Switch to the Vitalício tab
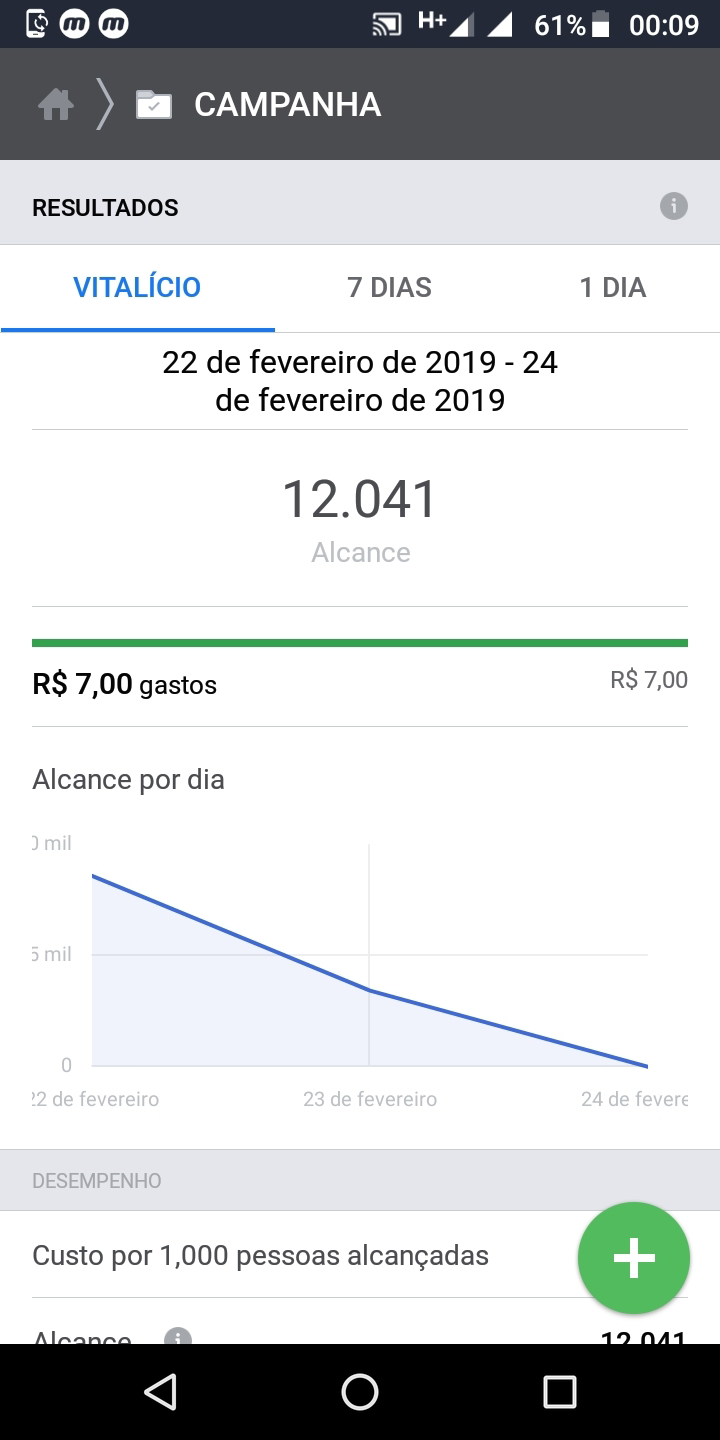This screenshot has height=1440, width=720. (x=137, y=288)
